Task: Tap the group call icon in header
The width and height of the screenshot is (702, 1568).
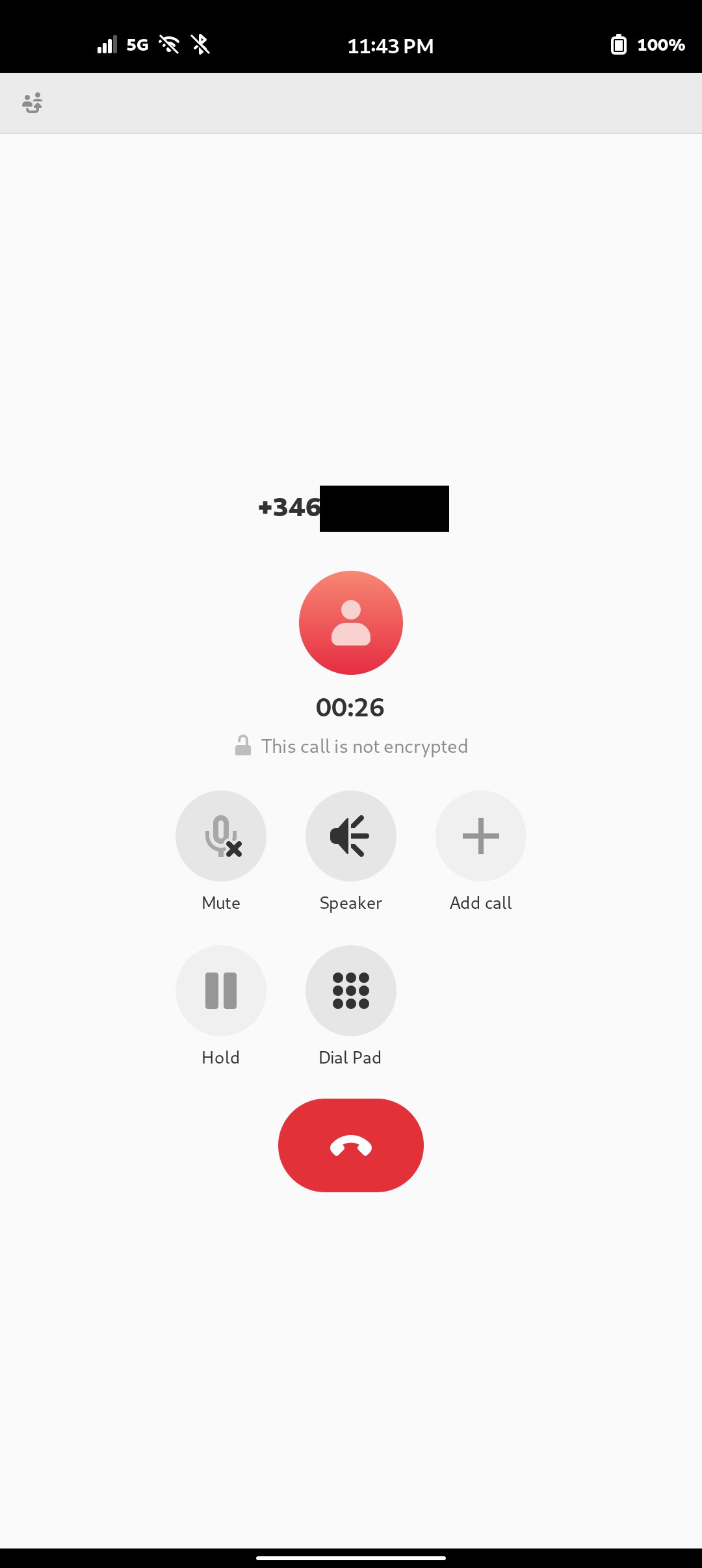Action: pyautogui.click(x=32, y=103)
